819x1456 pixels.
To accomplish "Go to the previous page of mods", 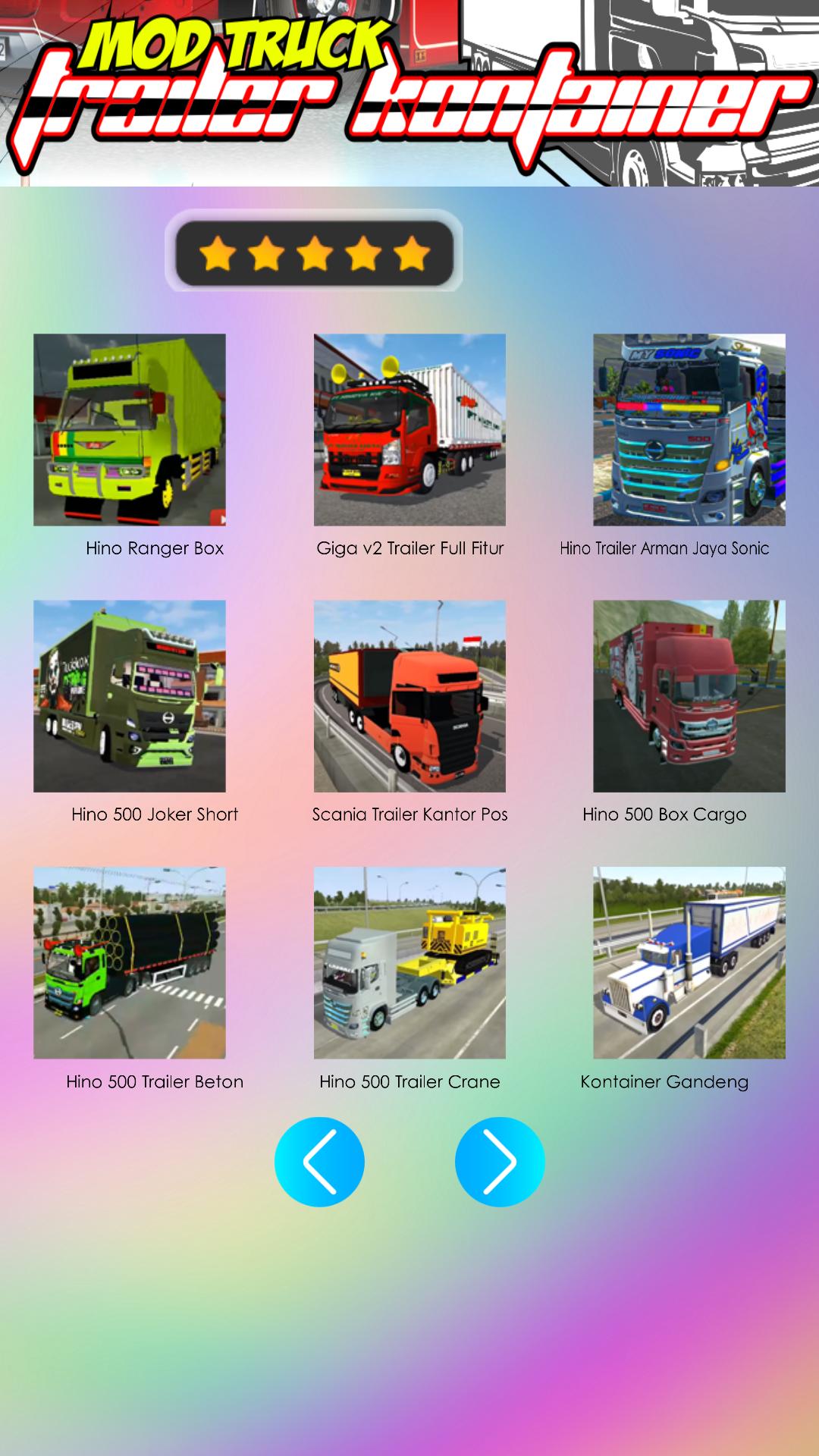I will tap(319, 1162).
